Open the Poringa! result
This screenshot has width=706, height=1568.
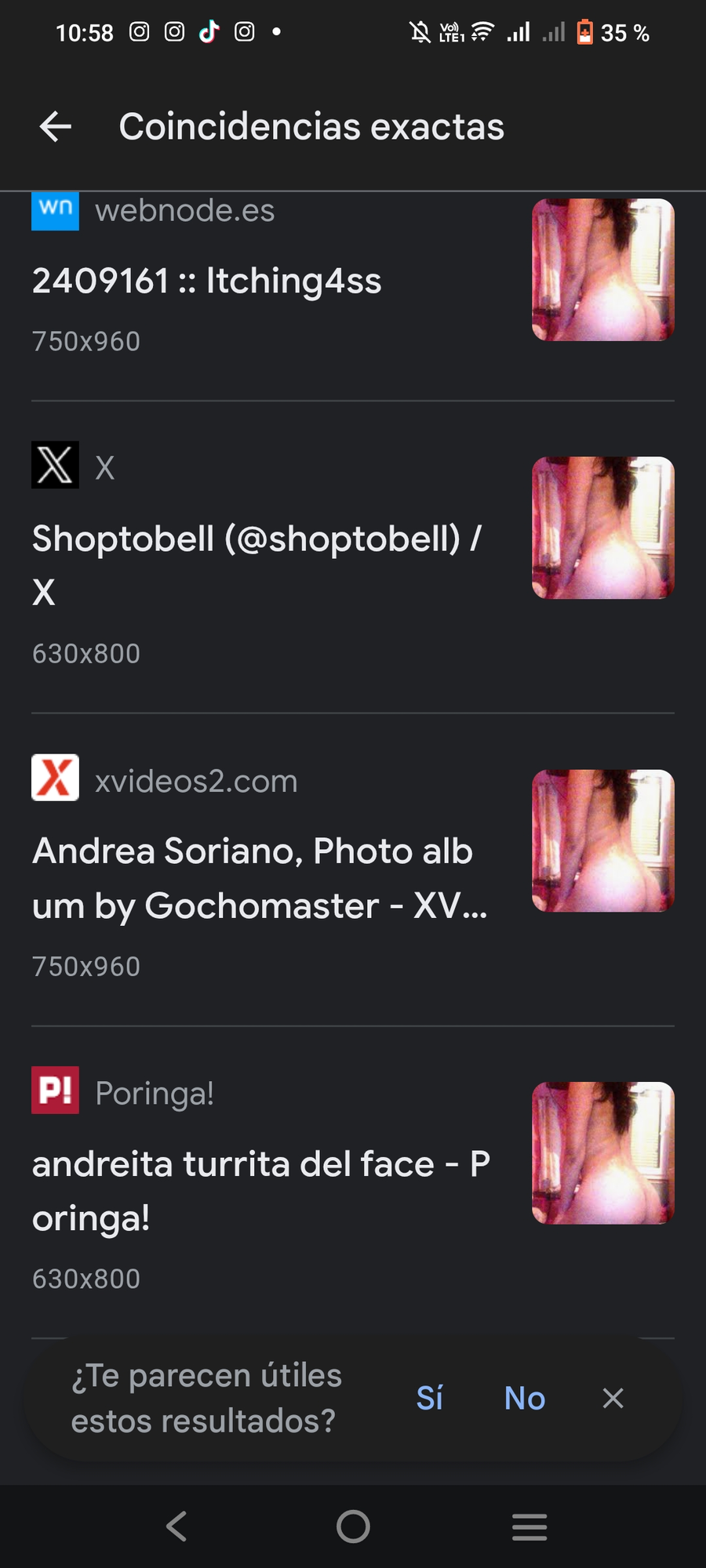click(x=353, y=1181)
